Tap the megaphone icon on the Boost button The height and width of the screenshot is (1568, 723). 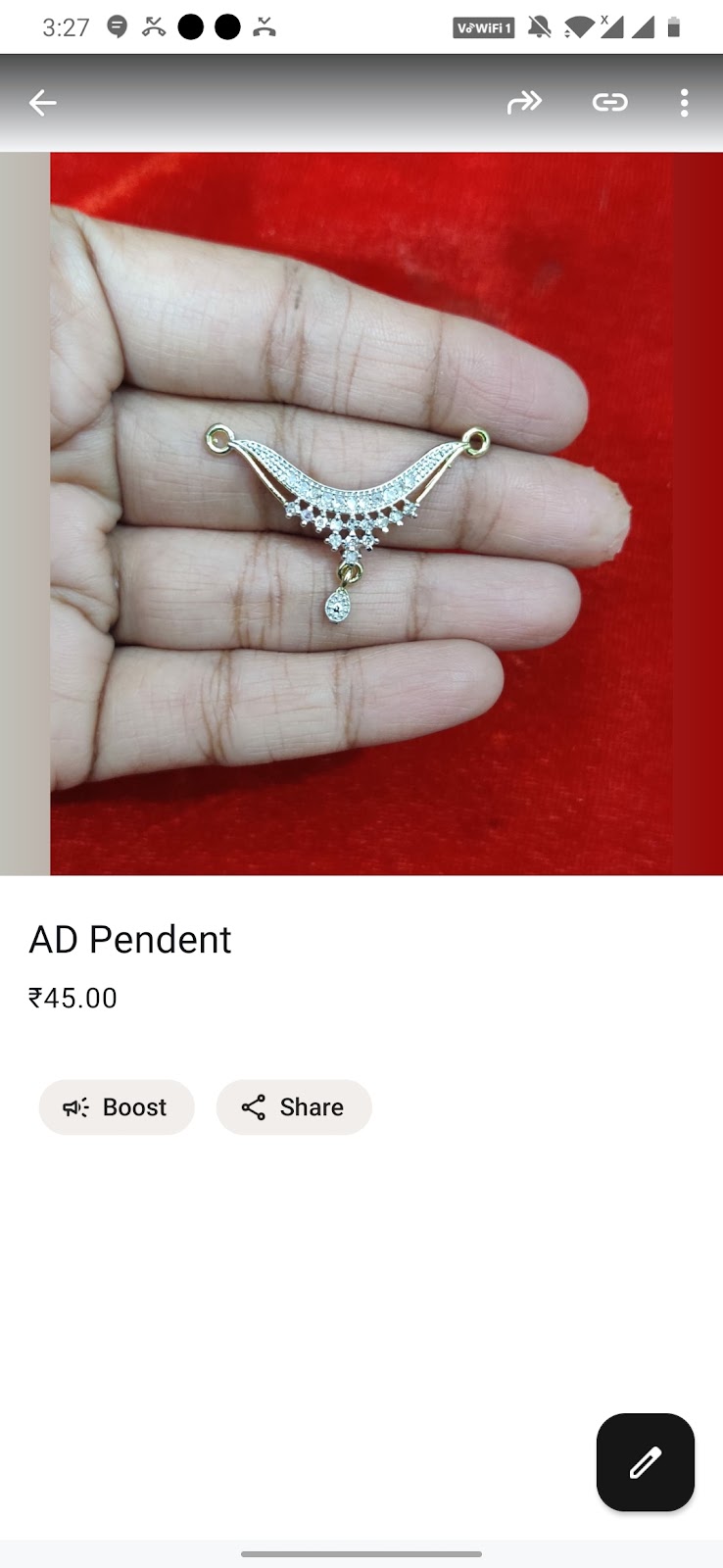tap(74, 1106)
